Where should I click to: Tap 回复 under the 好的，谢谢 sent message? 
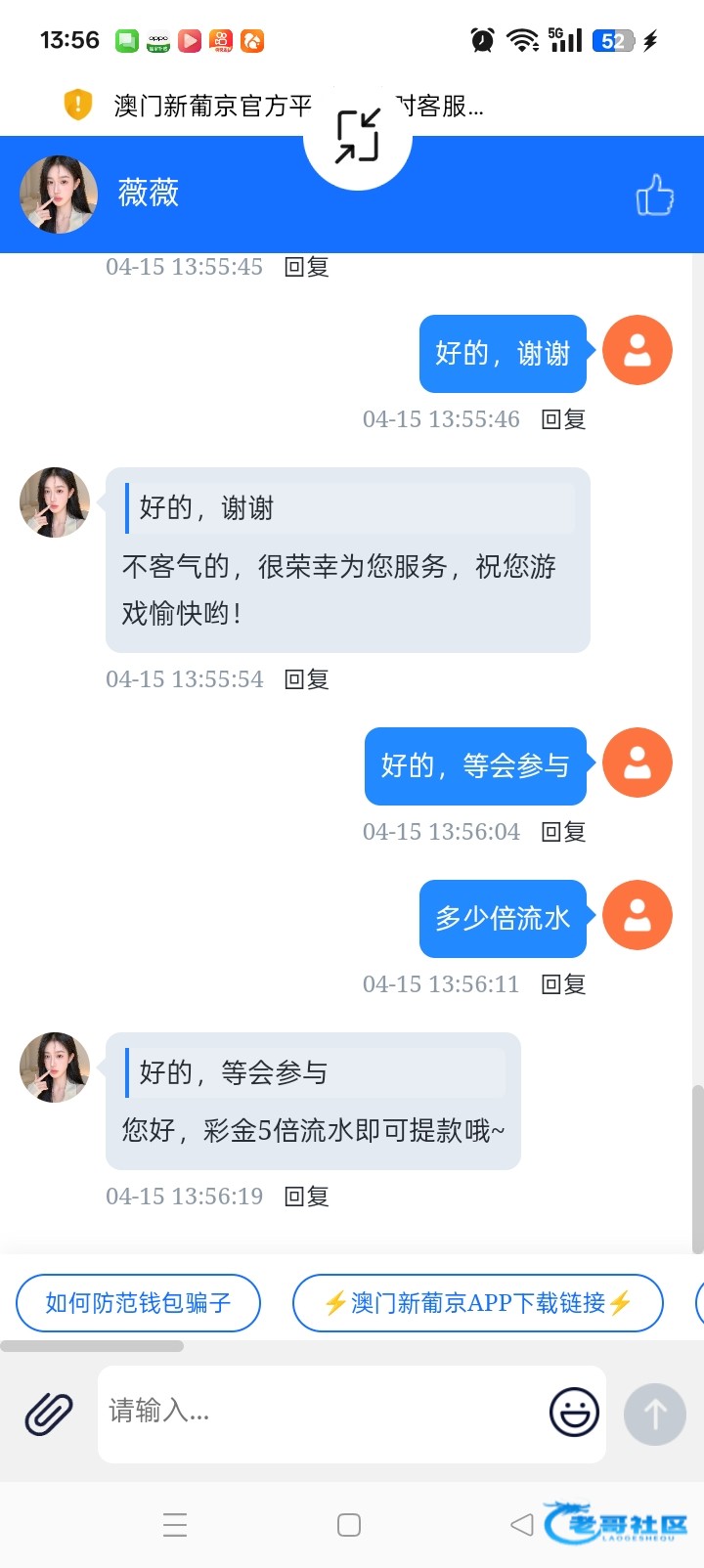click(x=563, y=419)
